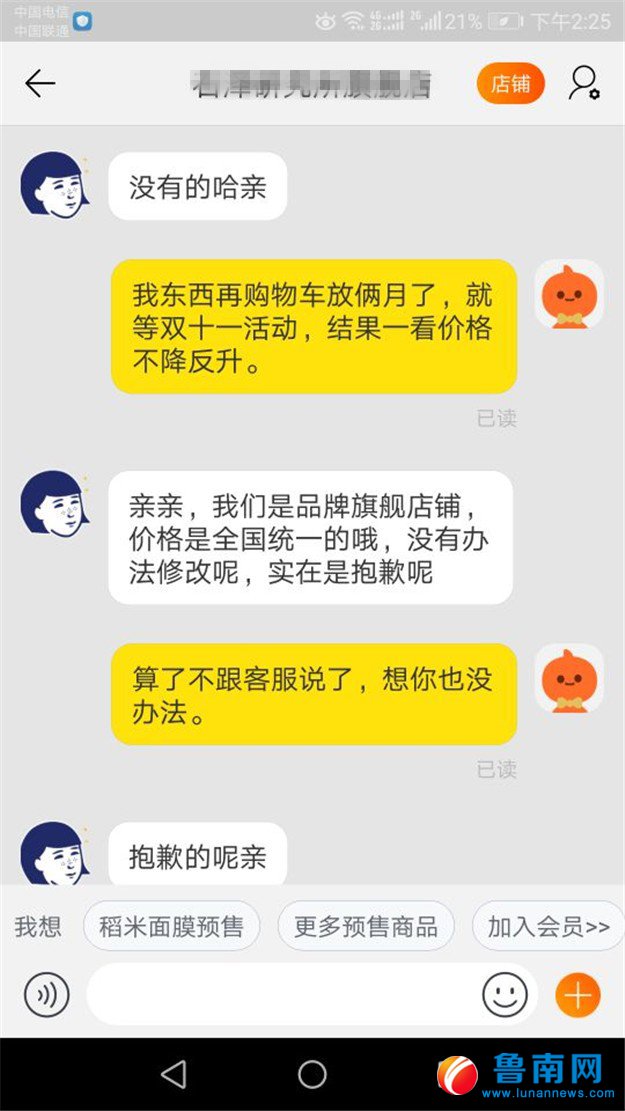This screenshot has height=1111, width=625.
Task: Go back using the arrow icon
Action: click(40, 84)
